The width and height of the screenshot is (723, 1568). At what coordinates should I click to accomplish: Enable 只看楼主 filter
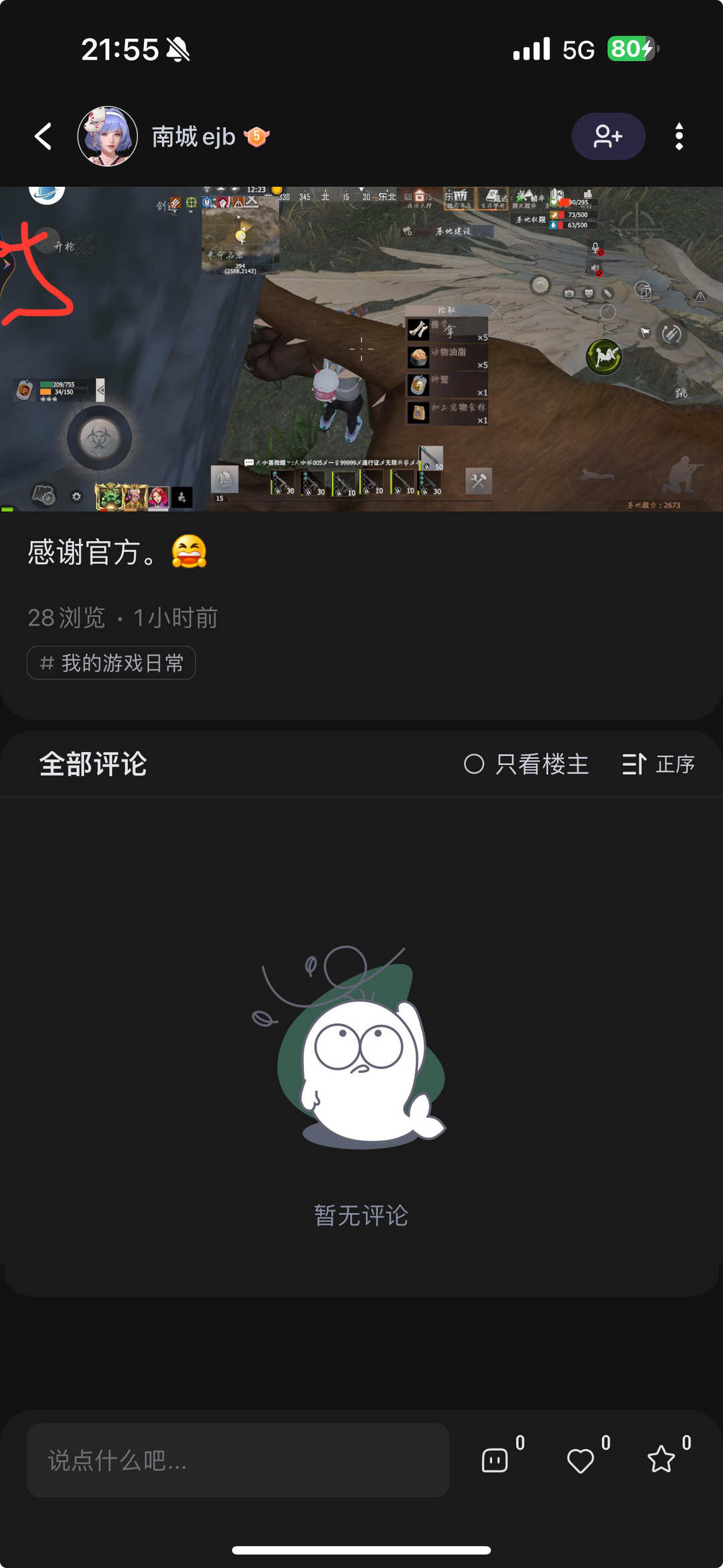coord(526,764)
